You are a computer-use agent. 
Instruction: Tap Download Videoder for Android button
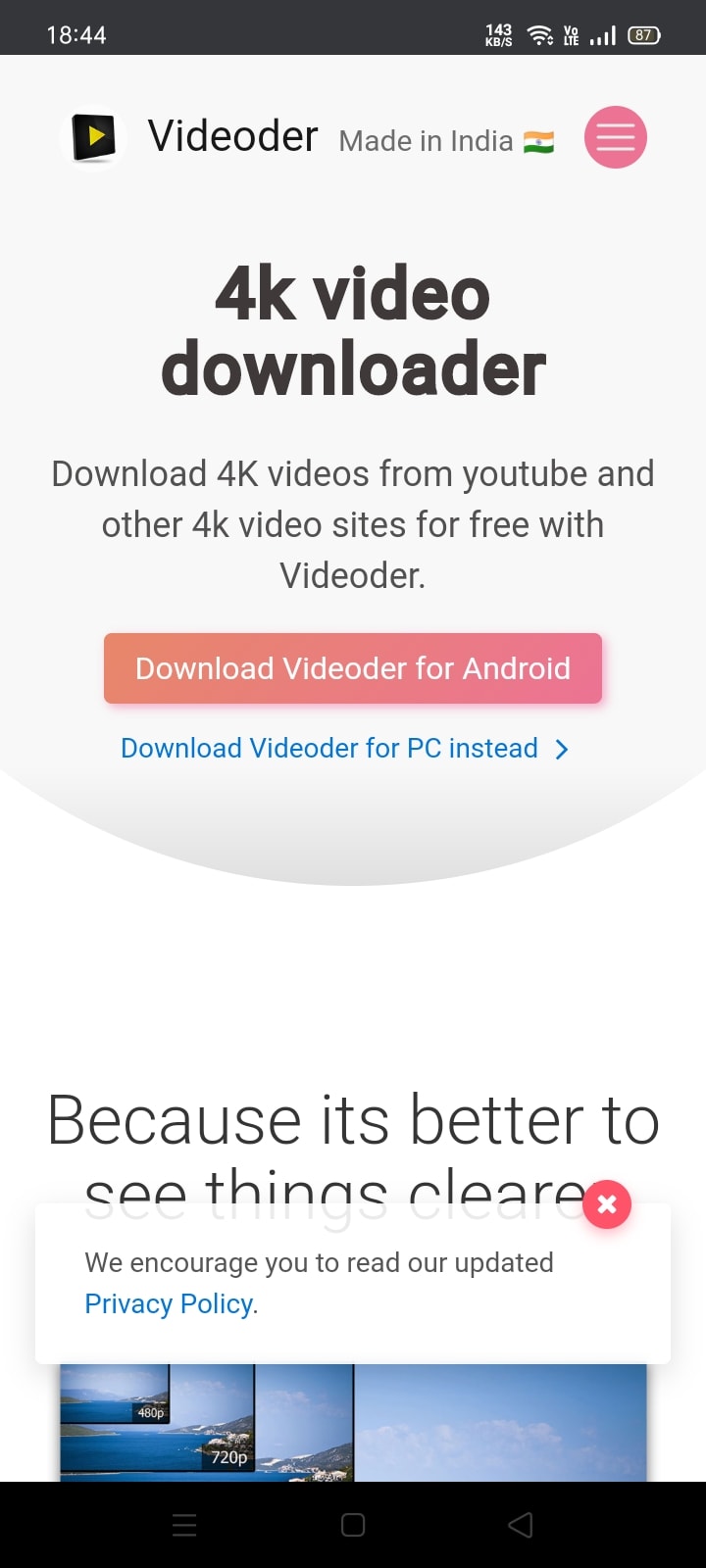(x=353, y=668)
